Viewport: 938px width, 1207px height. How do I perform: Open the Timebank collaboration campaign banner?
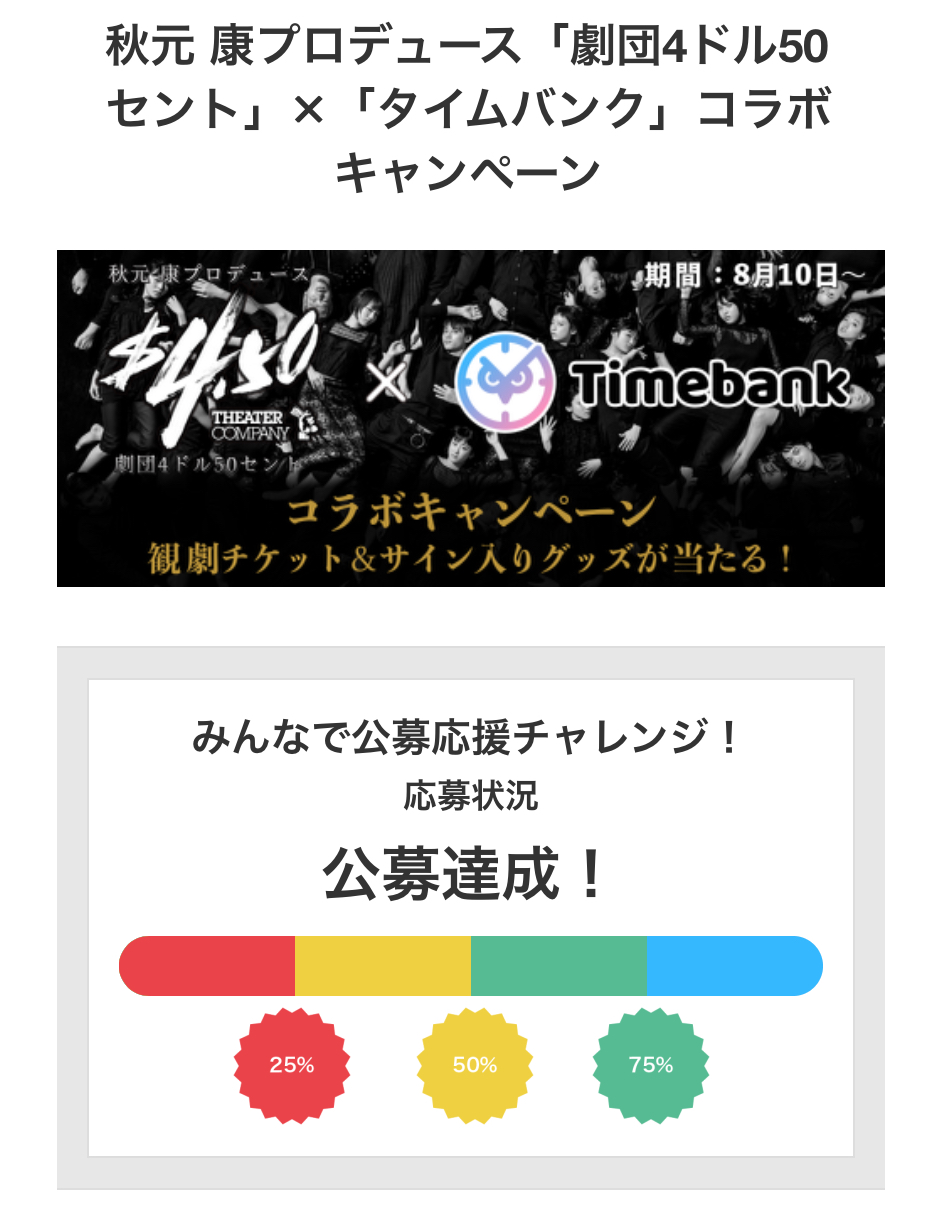pyautogui.click(x=470, y=418)
